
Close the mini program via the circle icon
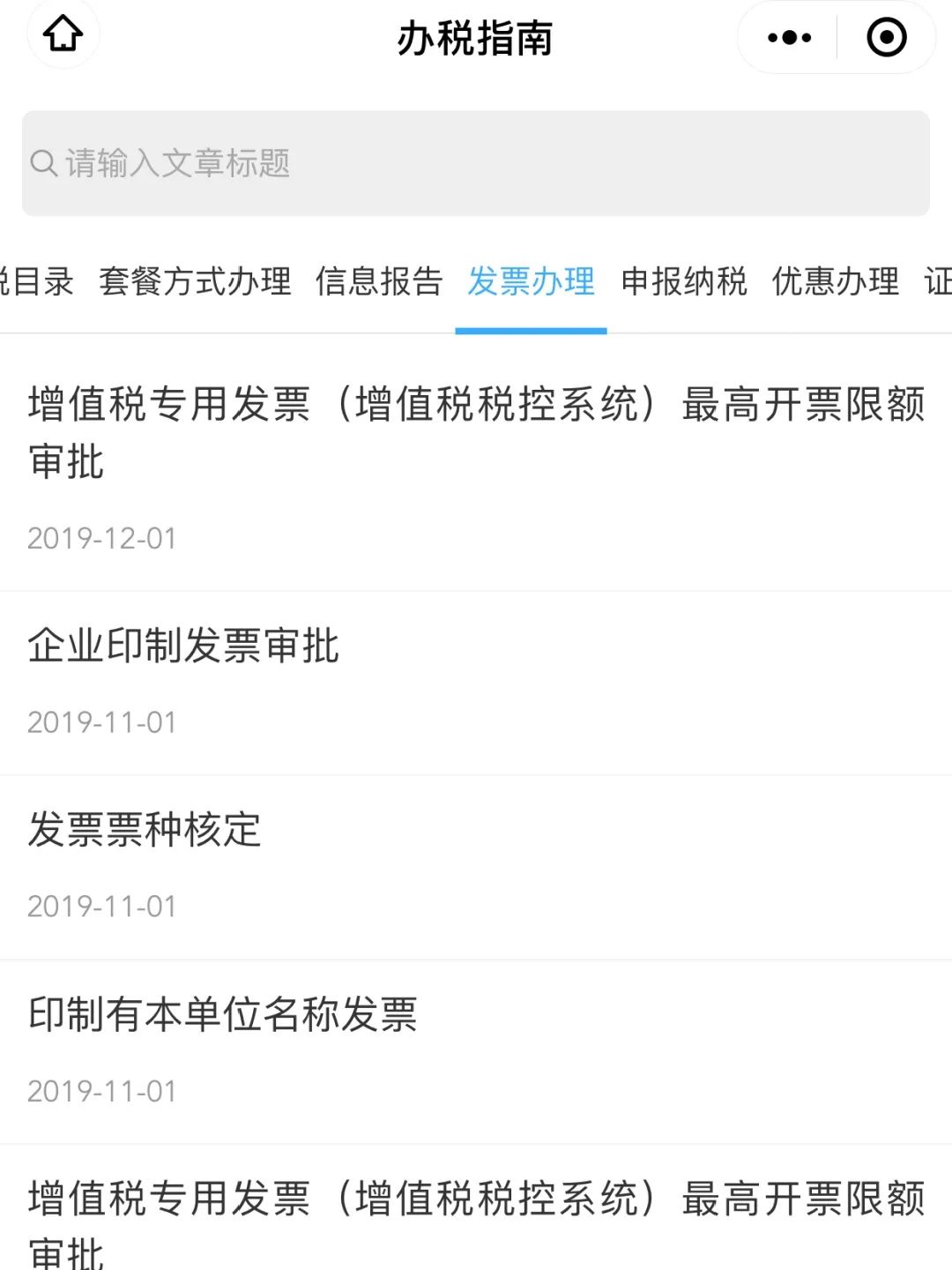coord(886,38)
